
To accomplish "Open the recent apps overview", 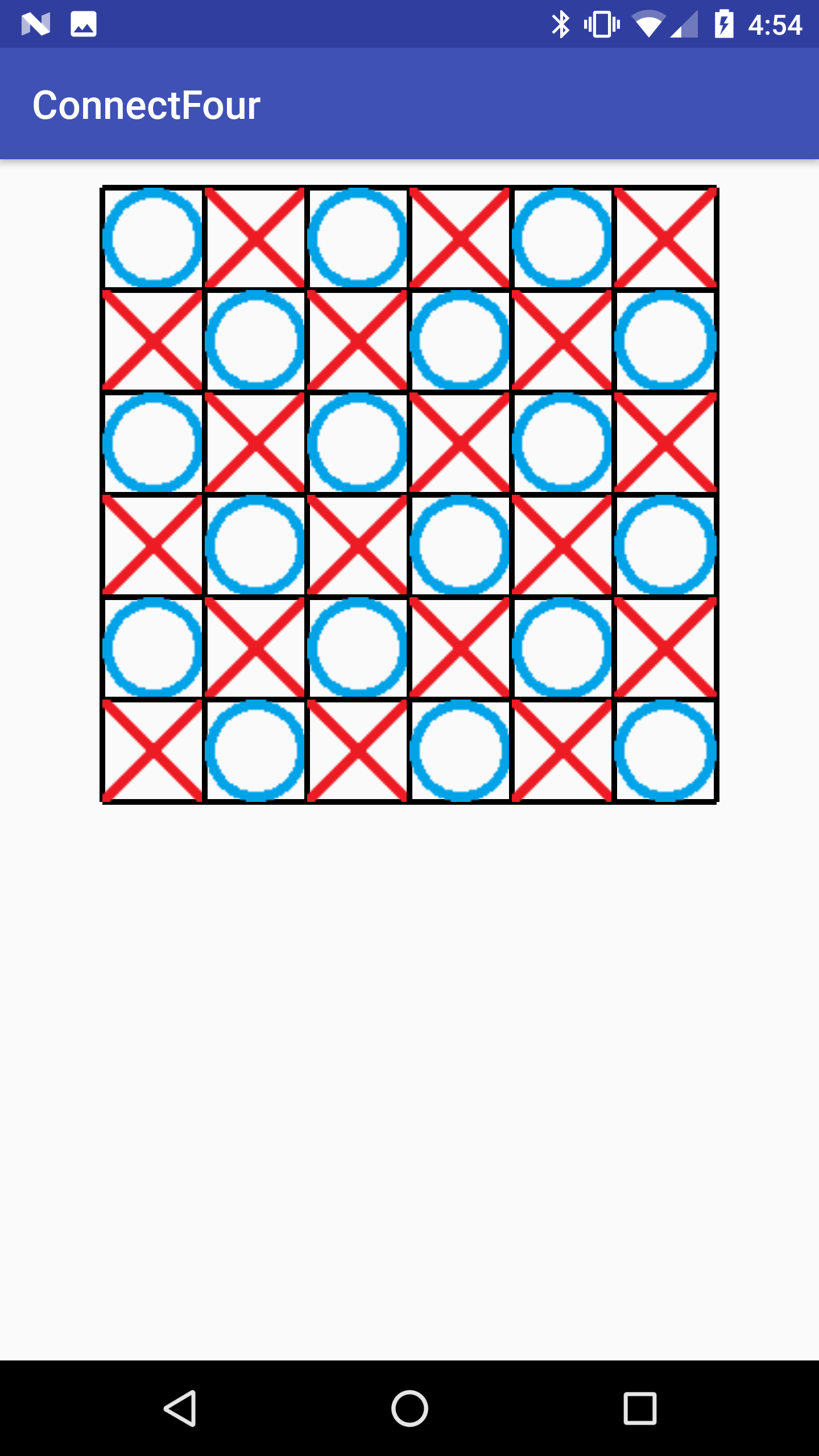I will click(640, 1408).
